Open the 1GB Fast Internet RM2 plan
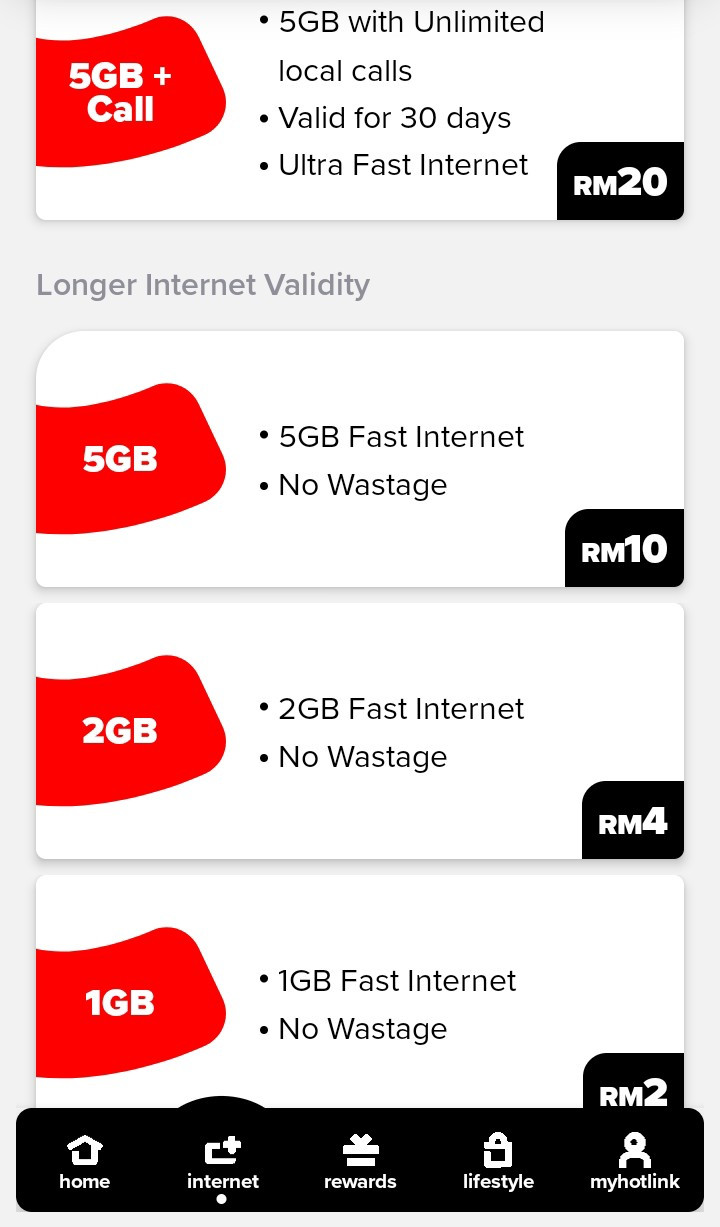 [360, 990]
